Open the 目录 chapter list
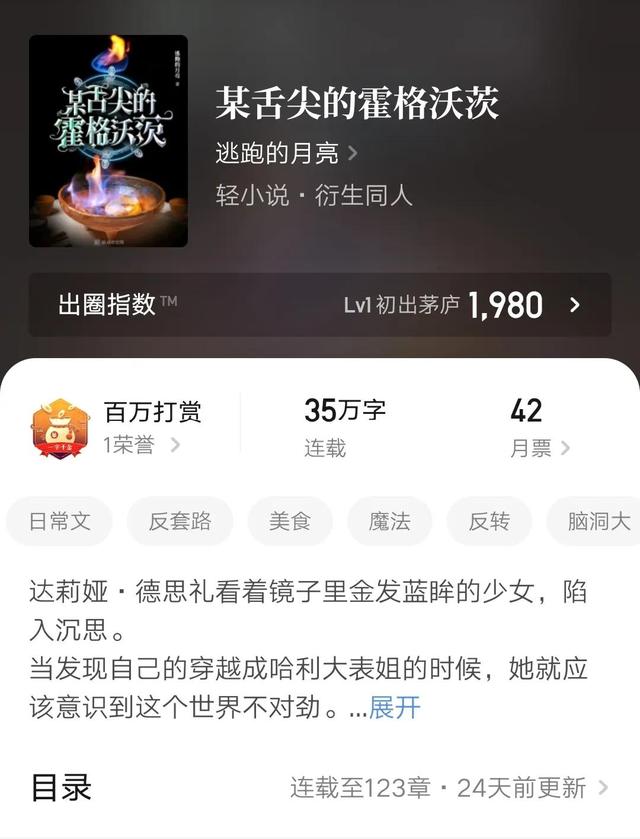 (x=319, y=787)
